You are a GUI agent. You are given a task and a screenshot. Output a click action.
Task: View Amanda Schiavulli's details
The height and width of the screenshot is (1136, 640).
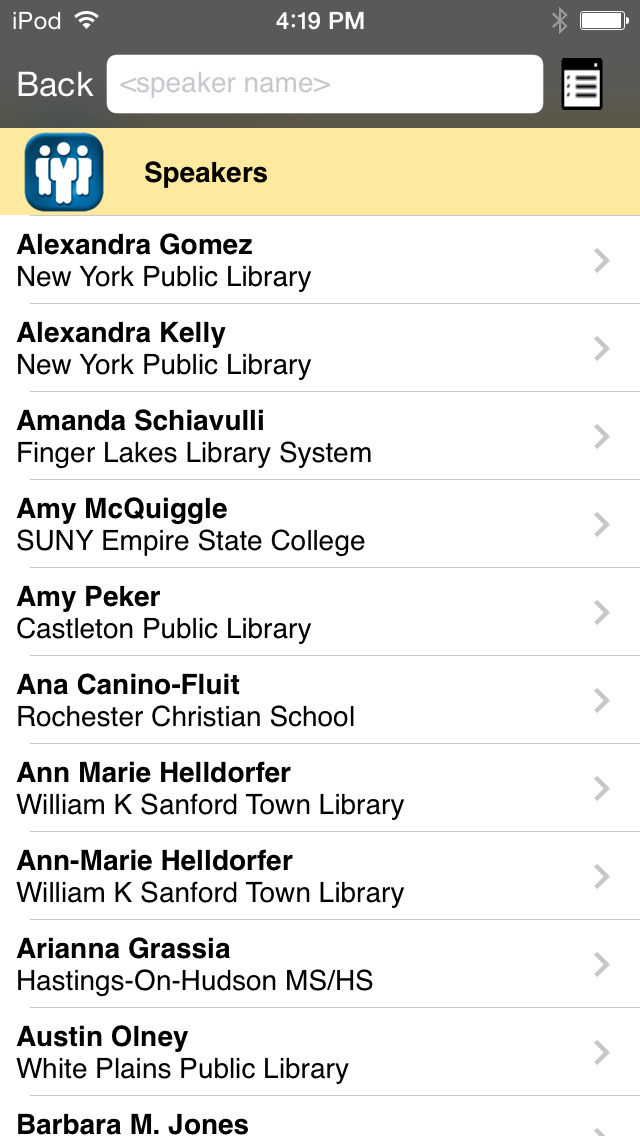[320, 436]
